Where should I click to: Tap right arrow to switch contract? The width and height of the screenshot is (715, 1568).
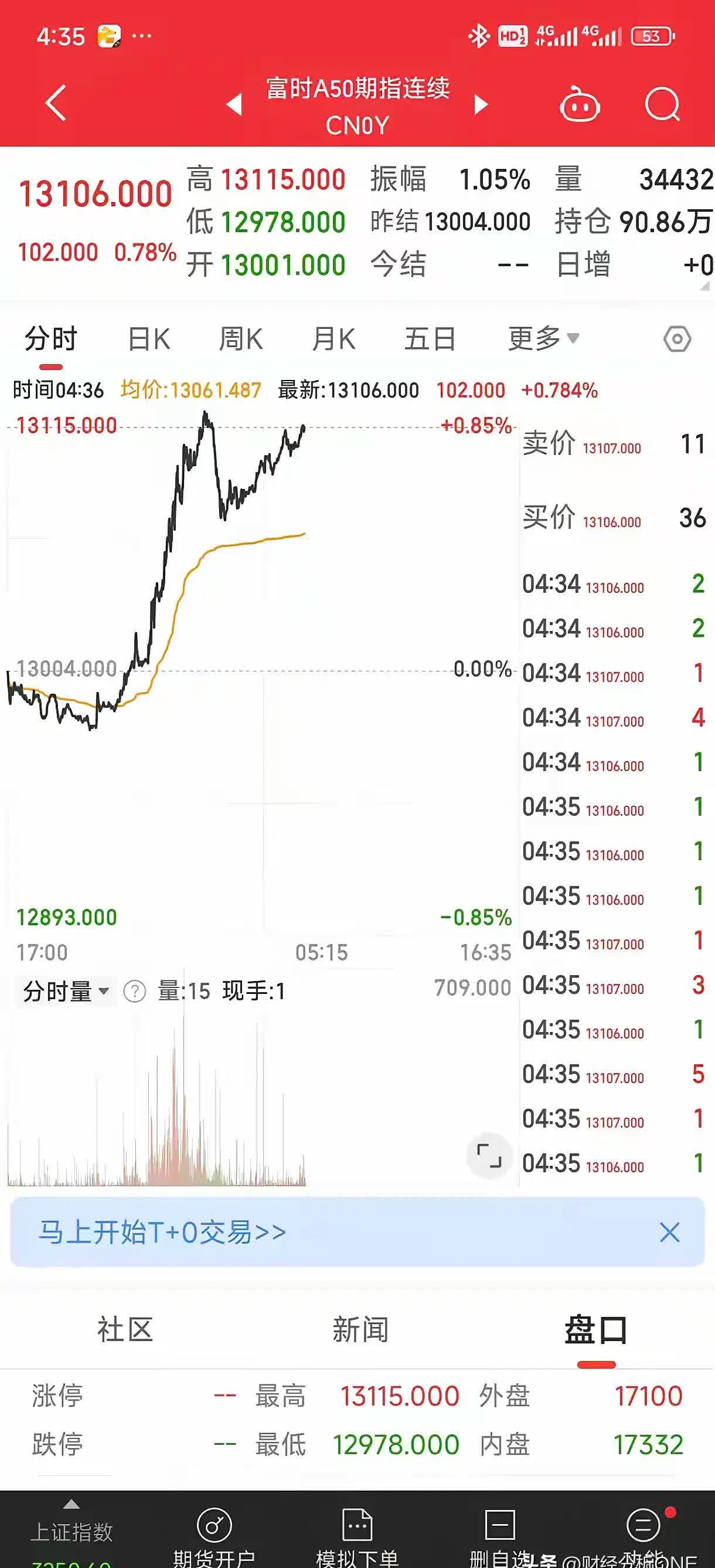(481, 105)
